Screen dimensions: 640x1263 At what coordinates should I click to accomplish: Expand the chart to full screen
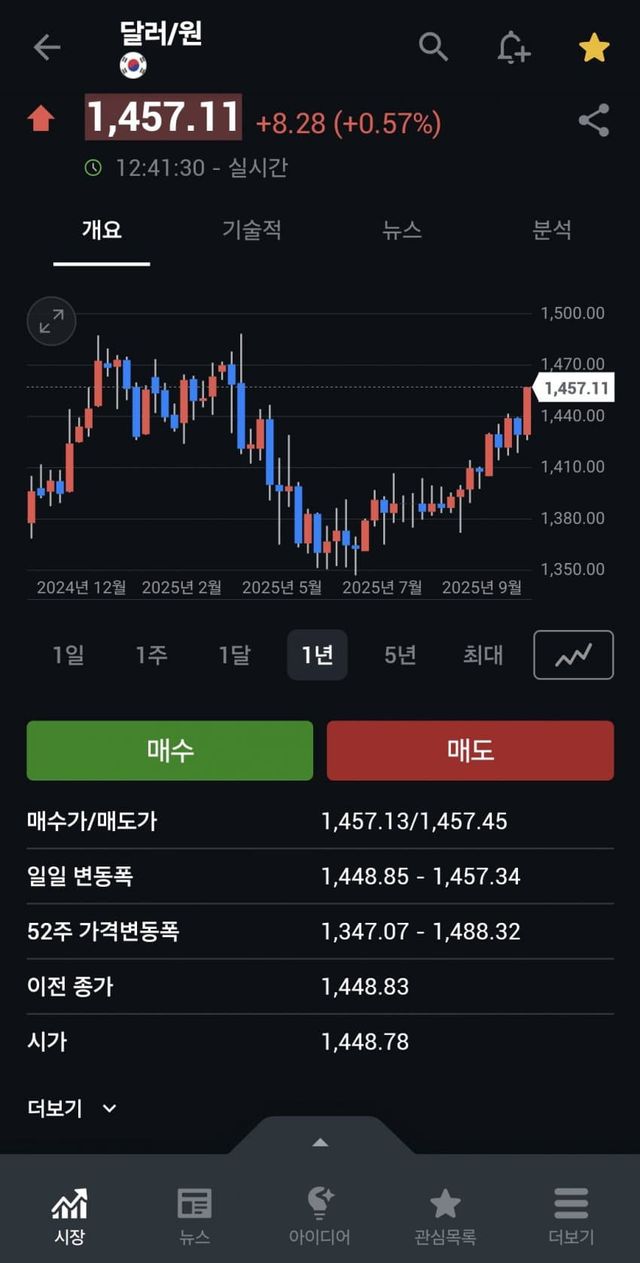pyautogui.click(x=51, y=321)
